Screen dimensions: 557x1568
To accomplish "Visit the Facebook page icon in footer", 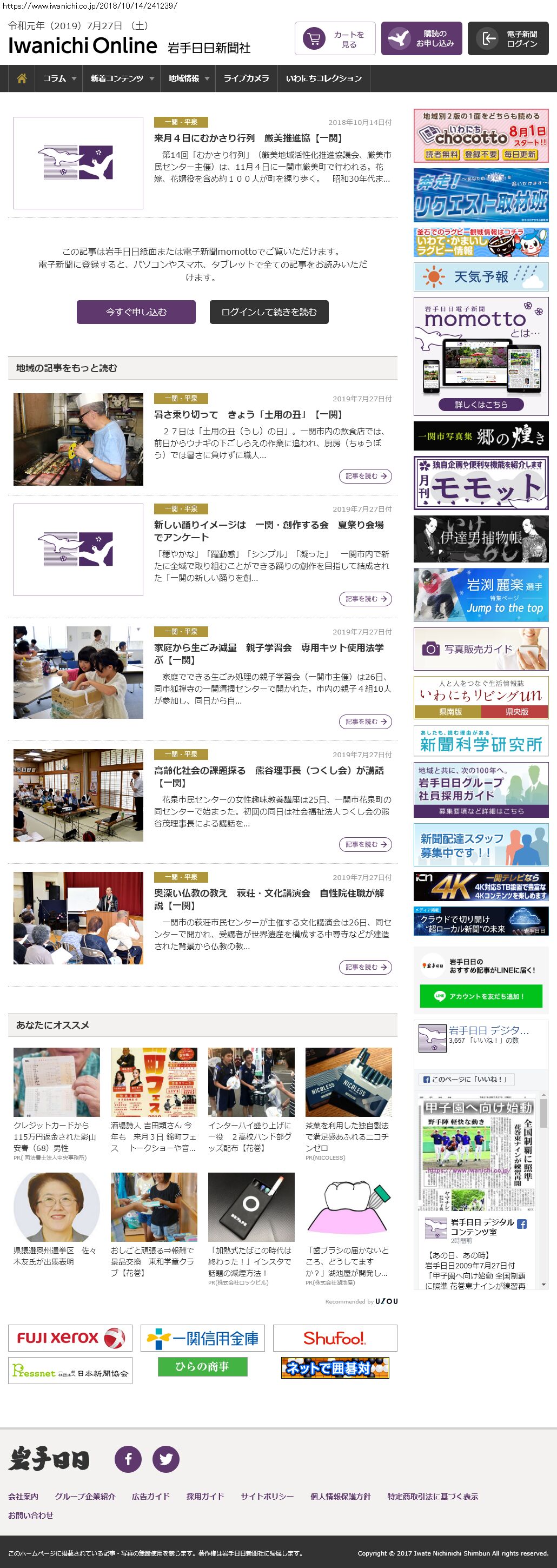I will click(x=128, y=1459).
